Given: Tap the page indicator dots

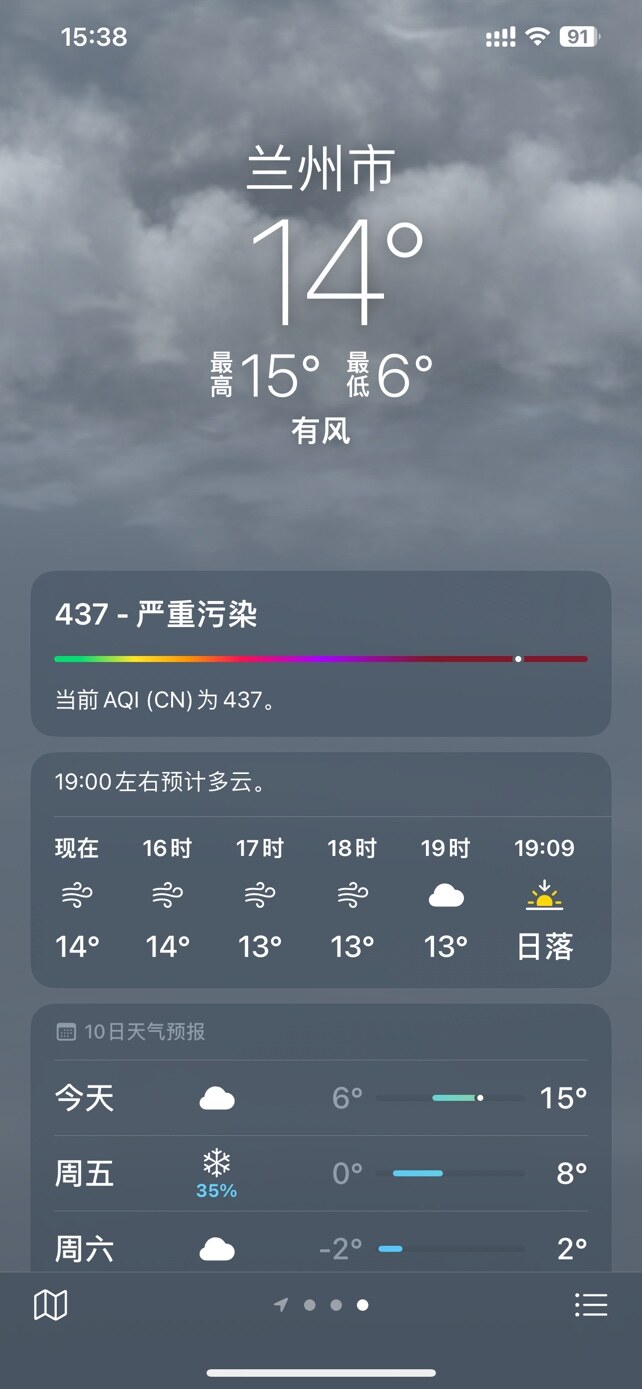Looking at the screenshot, I should coord(322,1304).
